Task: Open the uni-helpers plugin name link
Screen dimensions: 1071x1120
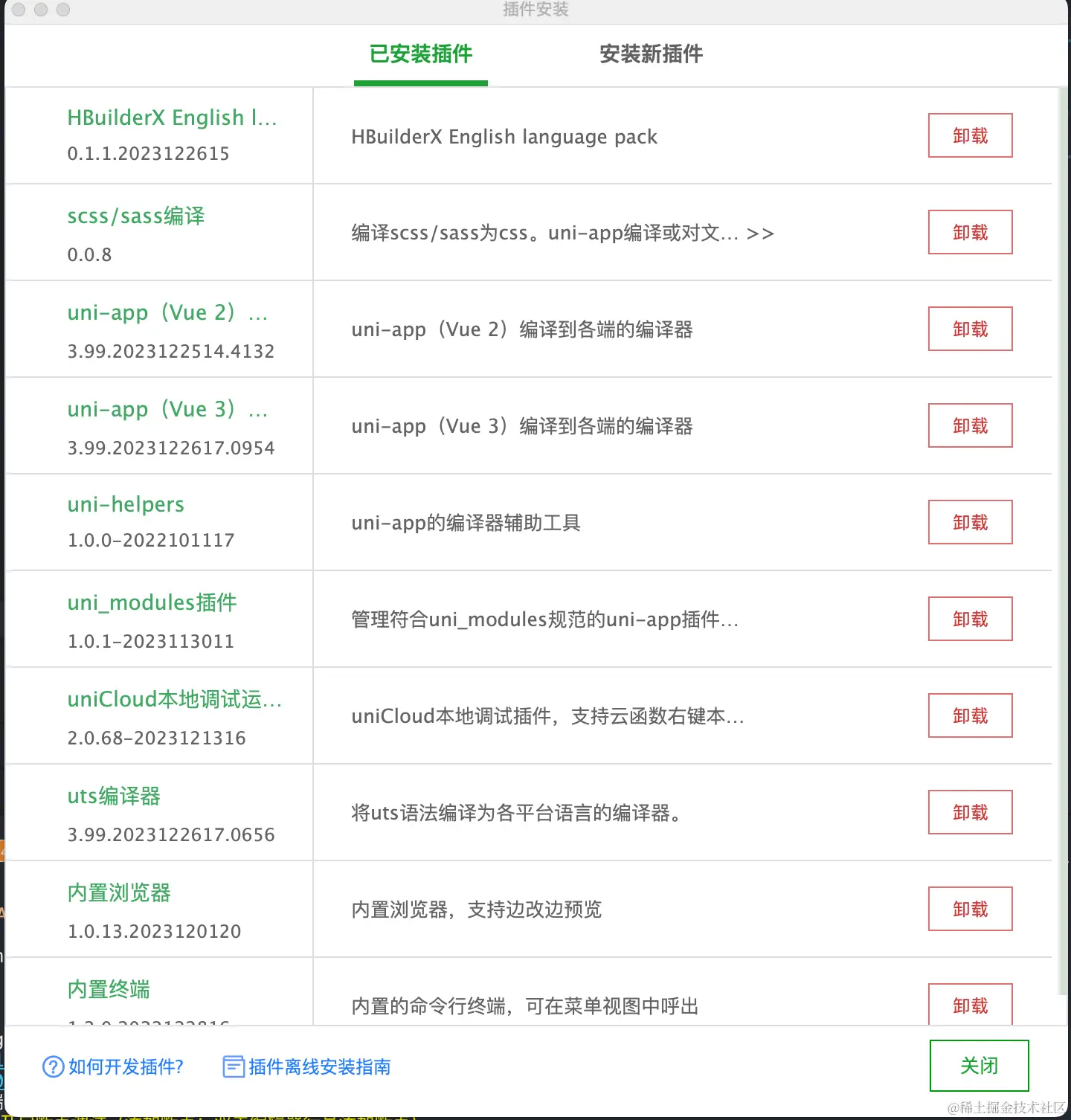Action: pyautogui.click(x=126, y=505)
